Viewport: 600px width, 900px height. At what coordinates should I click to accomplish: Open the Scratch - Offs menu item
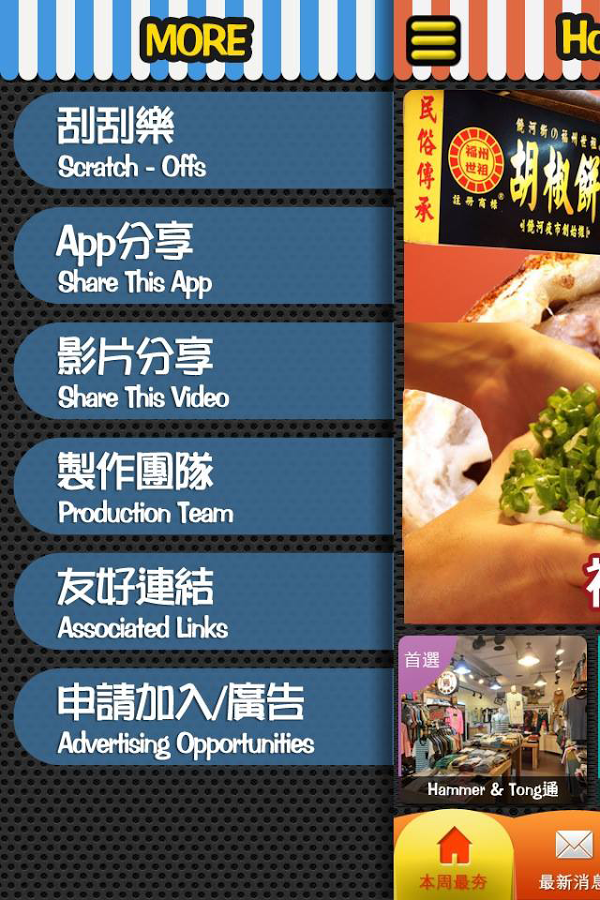coord(204,141)
